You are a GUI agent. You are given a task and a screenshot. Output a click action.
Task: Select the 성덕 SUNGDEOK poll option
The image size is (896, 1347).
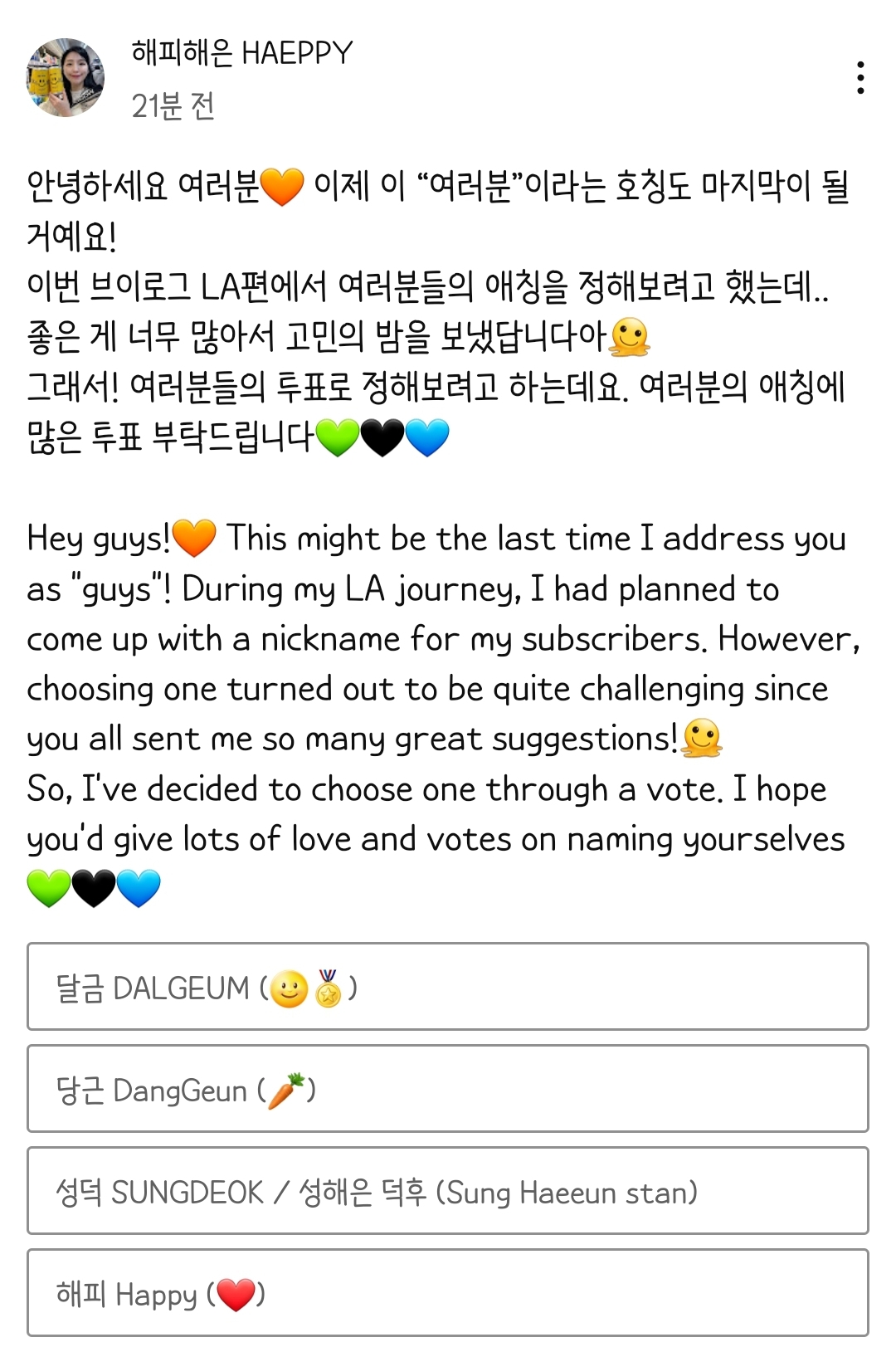pyautogui.click(x=447, y=1191)
